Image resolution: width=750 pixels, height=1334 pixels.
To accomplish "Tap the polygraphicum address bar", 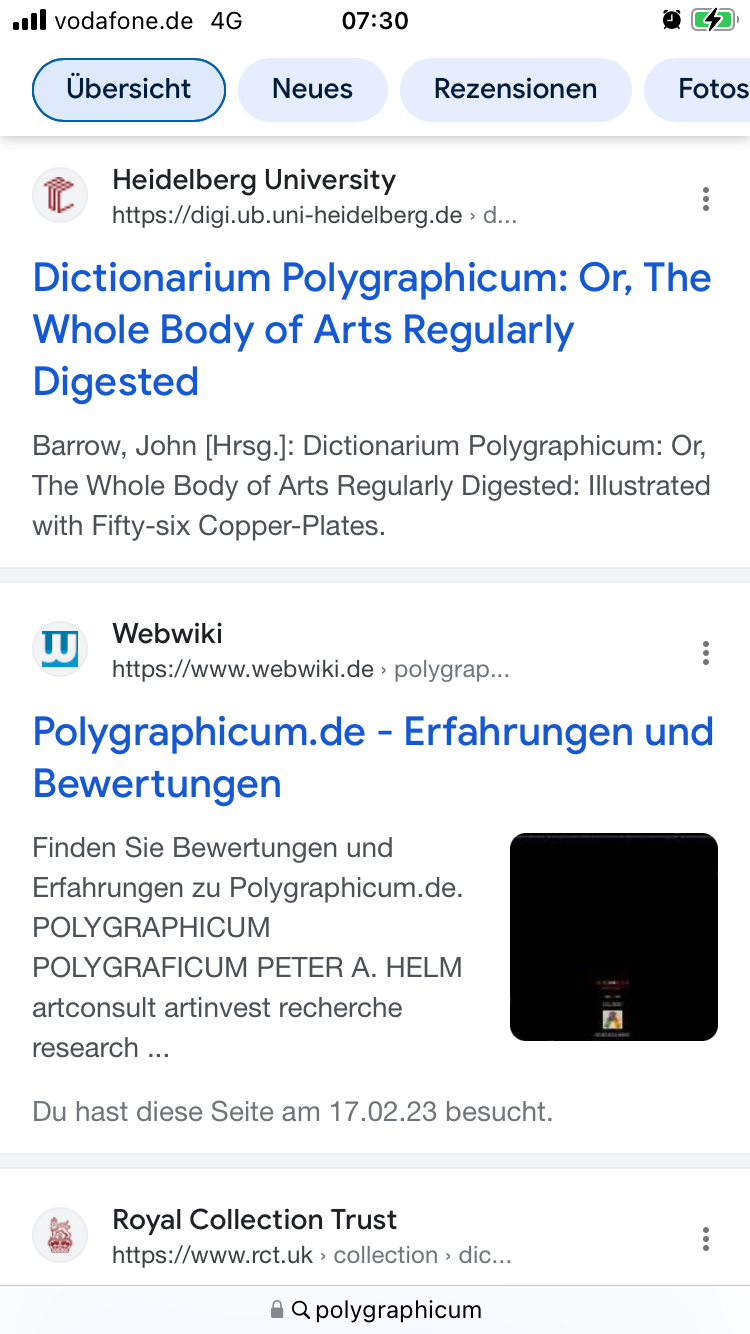I will point(376,1310).
